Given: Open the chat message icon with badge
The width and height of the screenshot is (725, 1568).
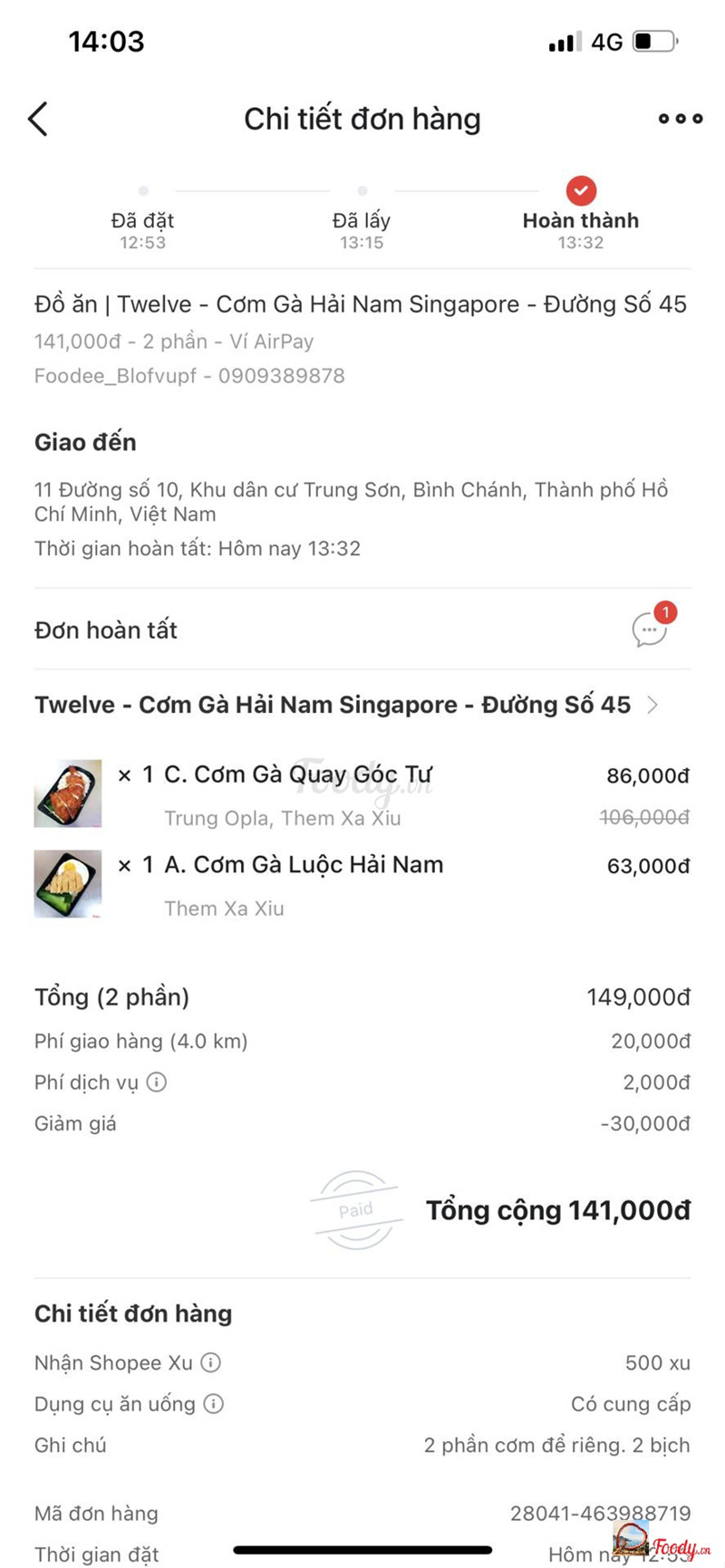Looking at the screenshot, I should coord(651,629).
